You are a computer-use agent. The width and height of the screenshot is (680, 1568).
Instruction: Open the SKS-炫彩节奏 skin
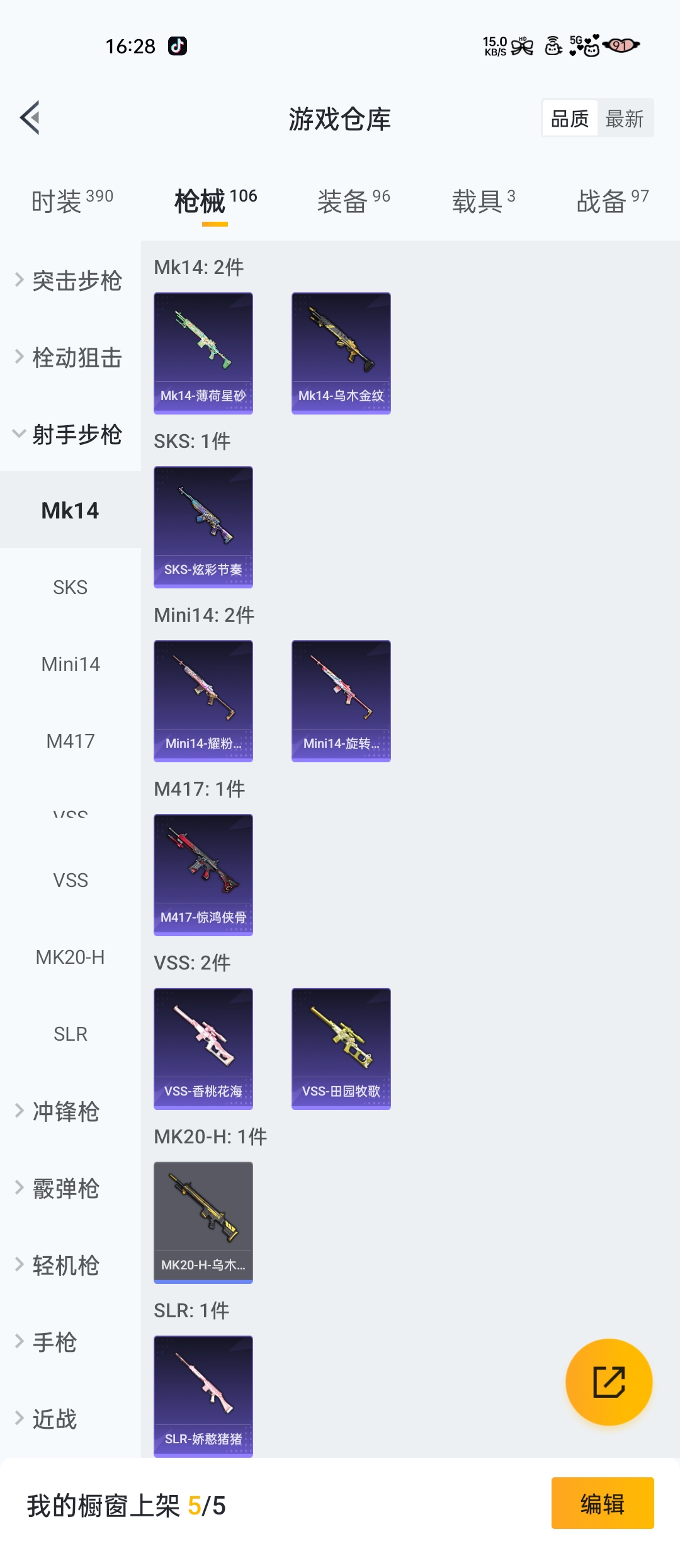[x=203, y=527]
